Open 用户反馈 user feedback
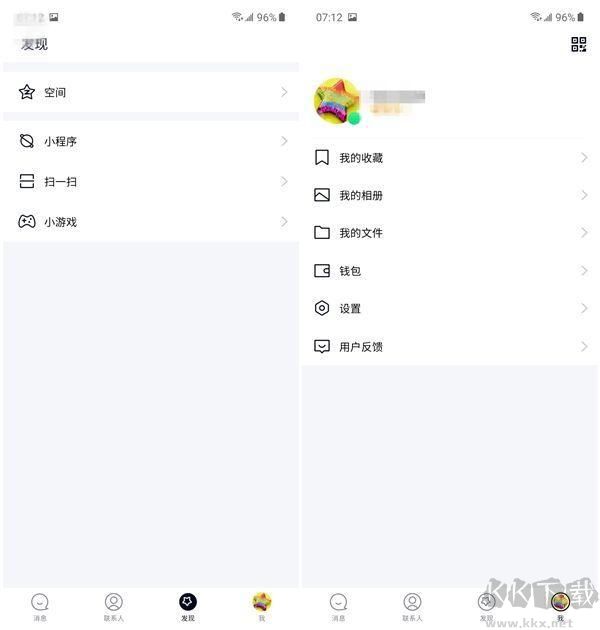Viewport: 600px width, 630px height. 450,347
